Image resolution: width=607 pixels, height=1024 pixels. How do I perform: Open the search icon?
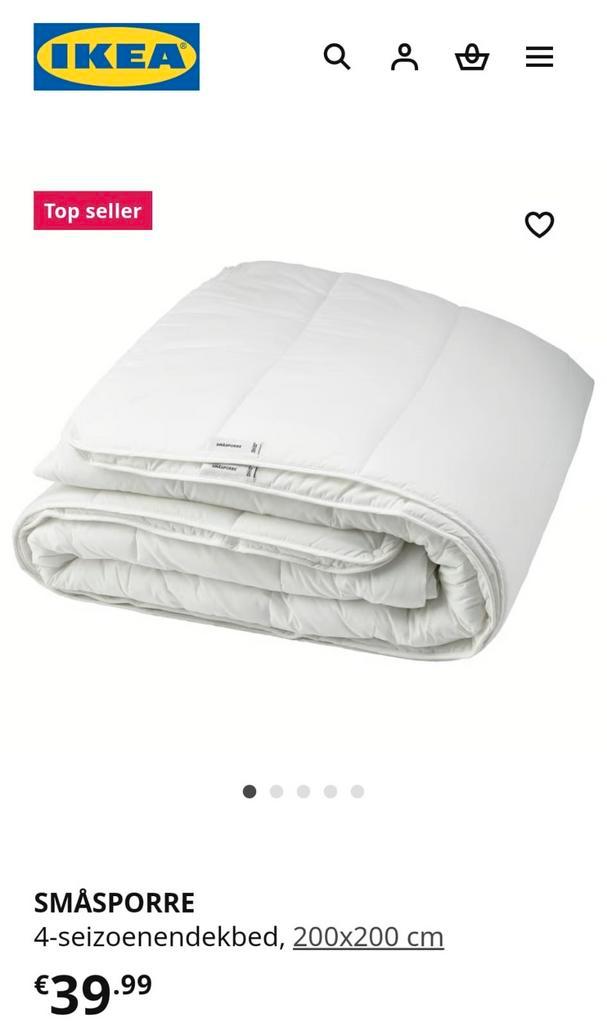pyautogui.click(x=337, y=57)
